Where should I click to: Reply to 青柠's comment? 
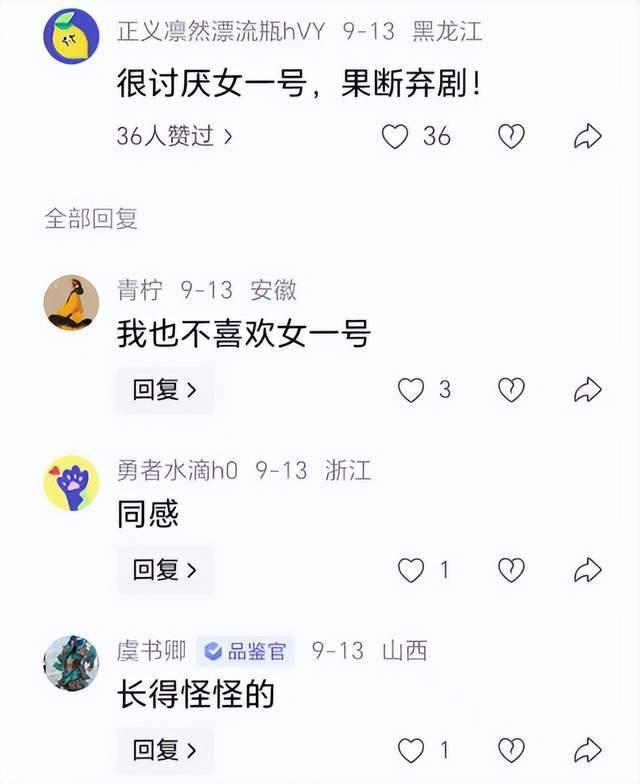point(164,390)
